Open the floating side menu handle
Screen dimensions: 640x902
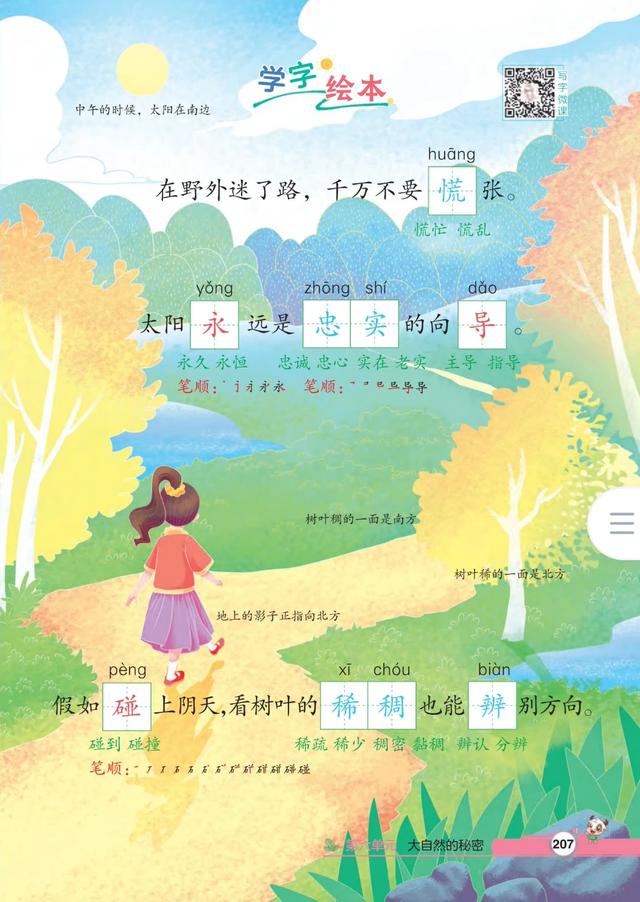[x=620, y=523]
